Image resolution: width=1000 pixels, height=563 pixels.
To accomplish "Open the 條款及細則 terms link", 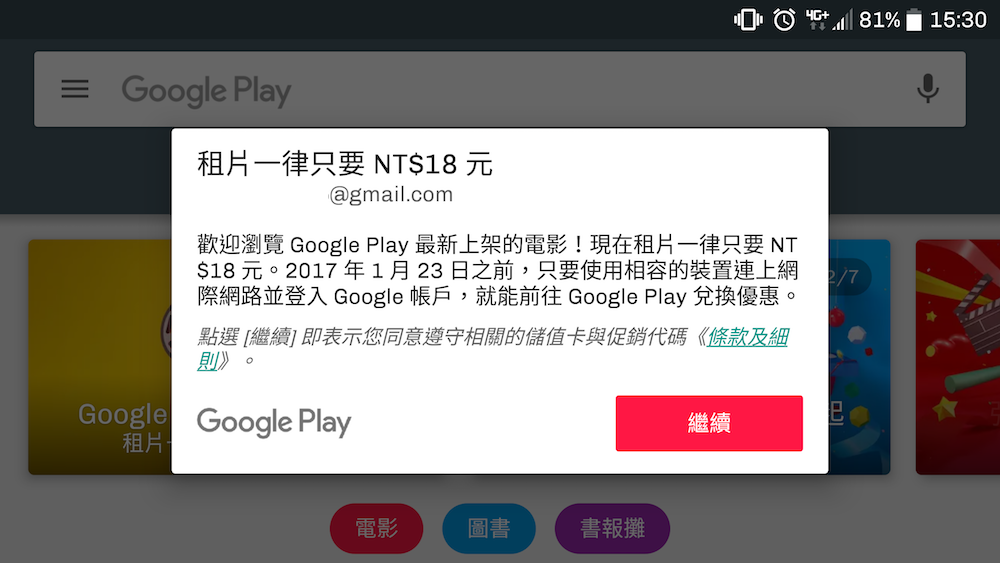I will (x=747, y=337).
